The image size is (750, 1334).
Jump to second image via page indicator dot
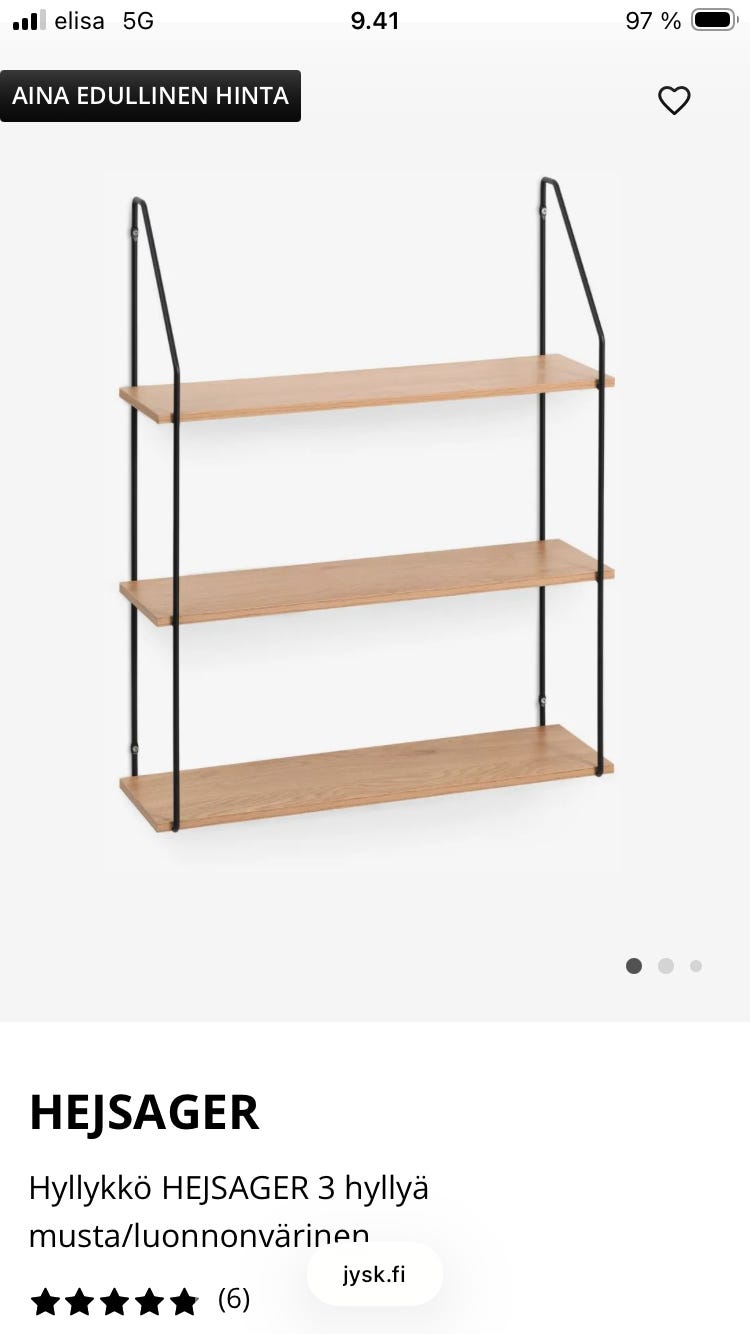tap(666, 966)
